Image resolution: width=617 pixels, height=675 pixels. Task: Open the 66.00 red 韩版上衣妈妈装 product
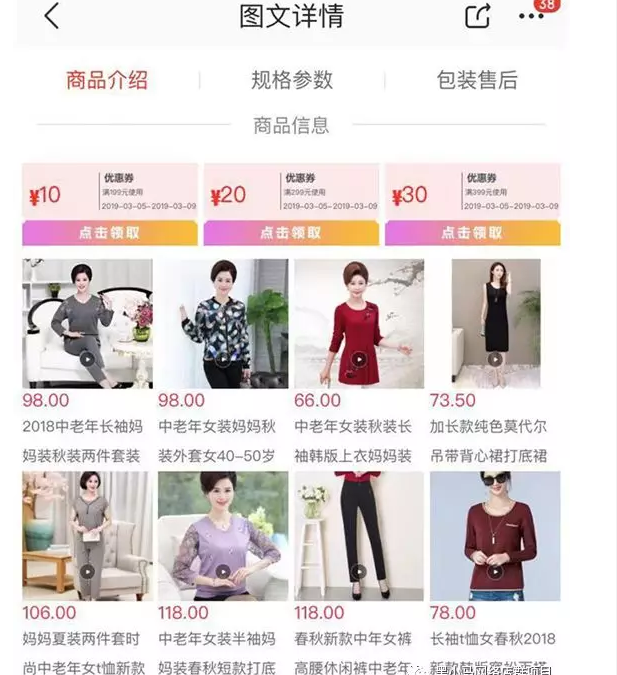359,323
